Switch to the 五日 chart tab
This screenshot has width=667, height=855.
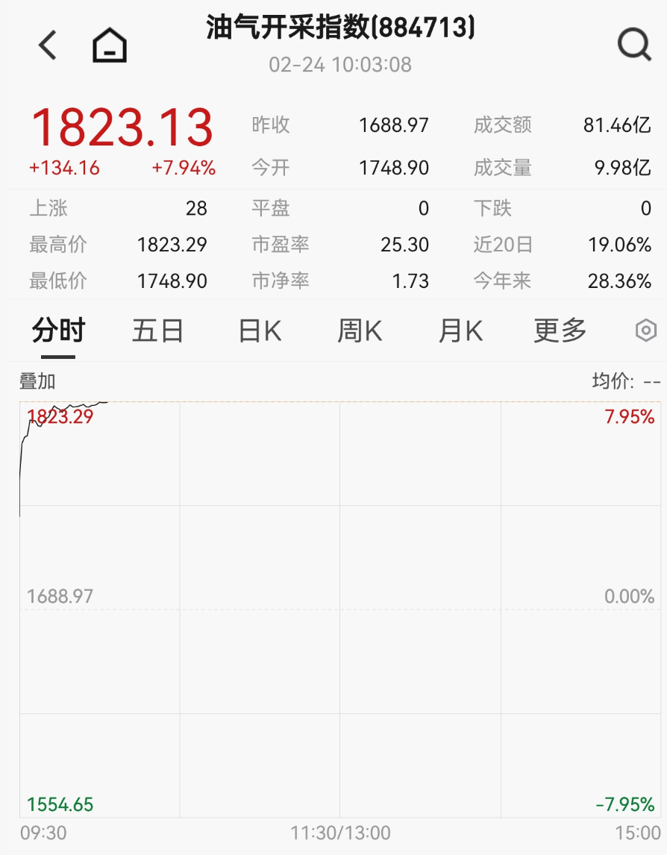pos(158,330)
